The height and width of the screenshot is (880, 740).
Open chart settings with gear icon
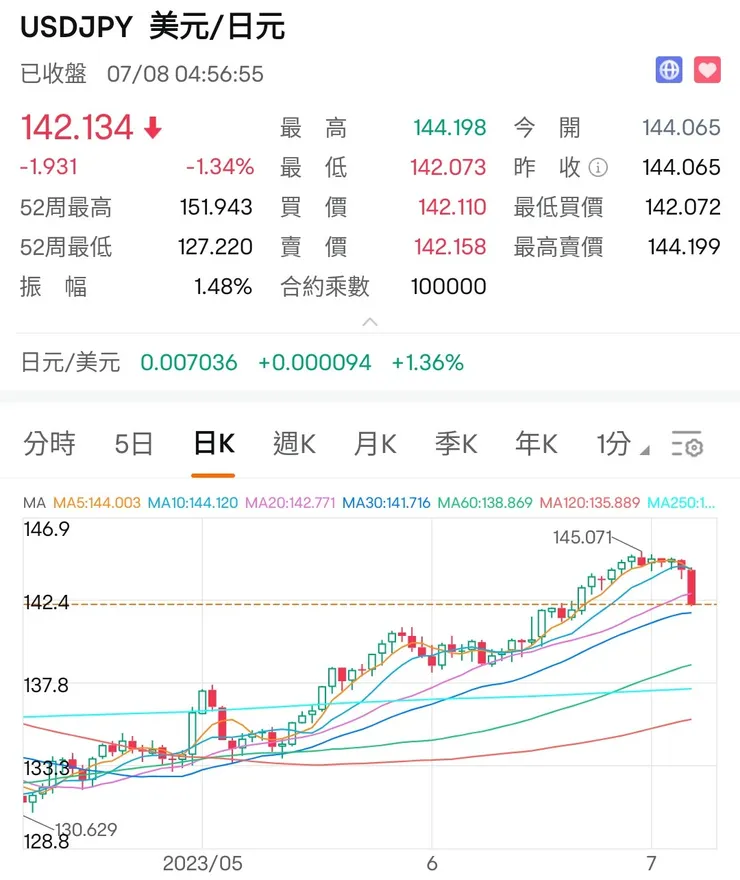click(688, 444)
